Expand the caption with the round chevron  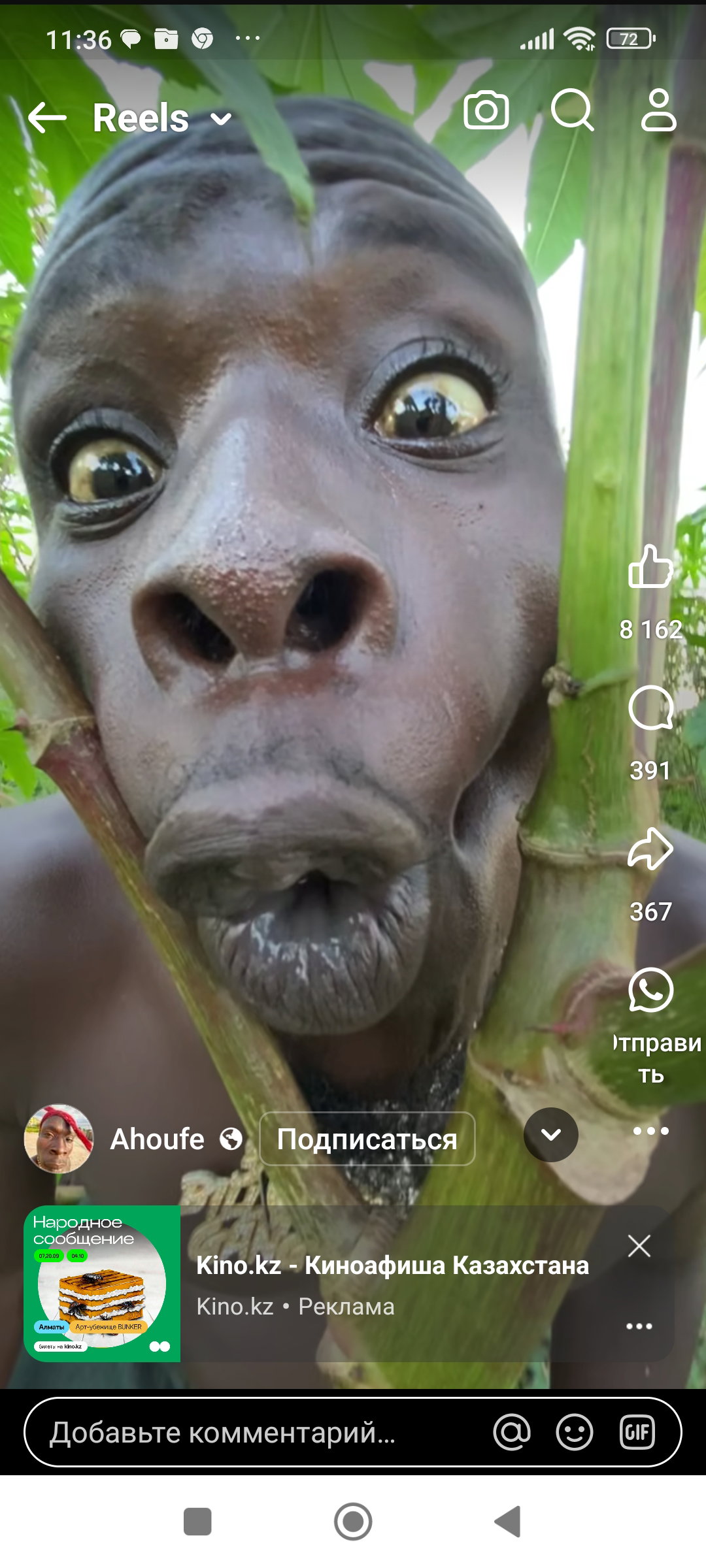[551, 1135]
